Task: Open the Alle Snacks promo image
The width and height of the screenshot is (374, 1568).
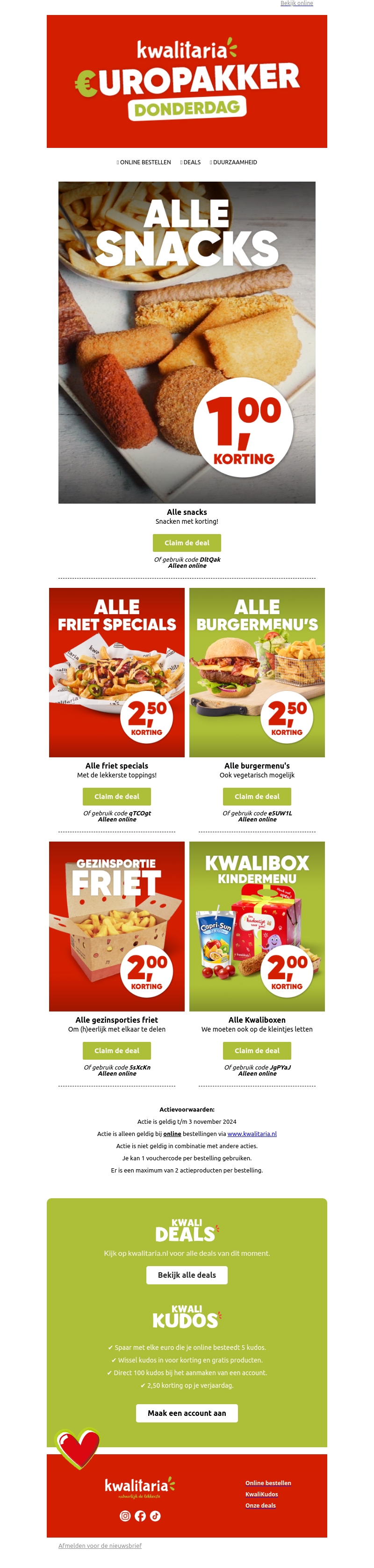Action: coord(187,342)
